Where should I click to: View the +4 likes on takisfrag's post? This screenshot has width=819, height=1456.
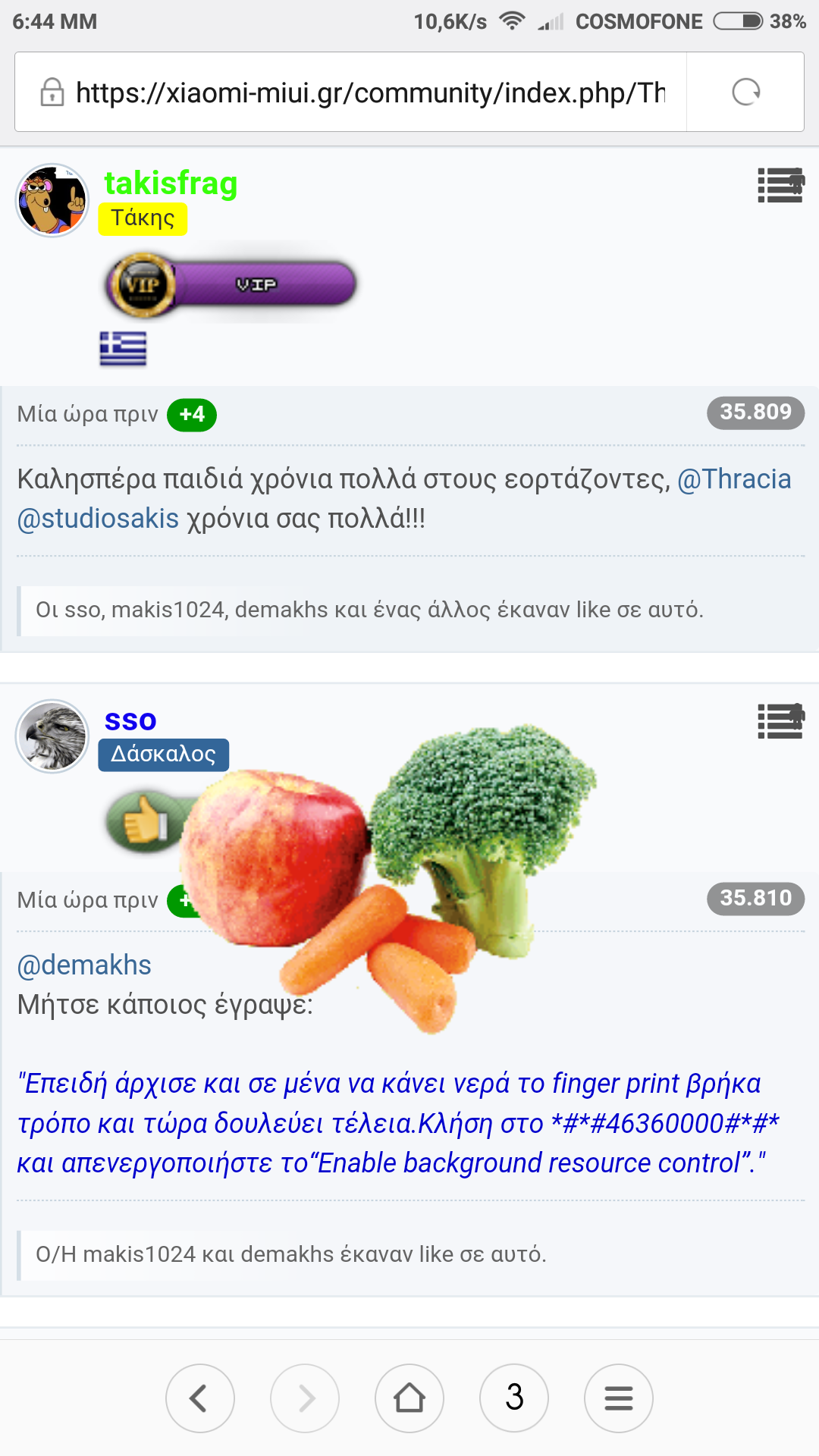(192, 415)
